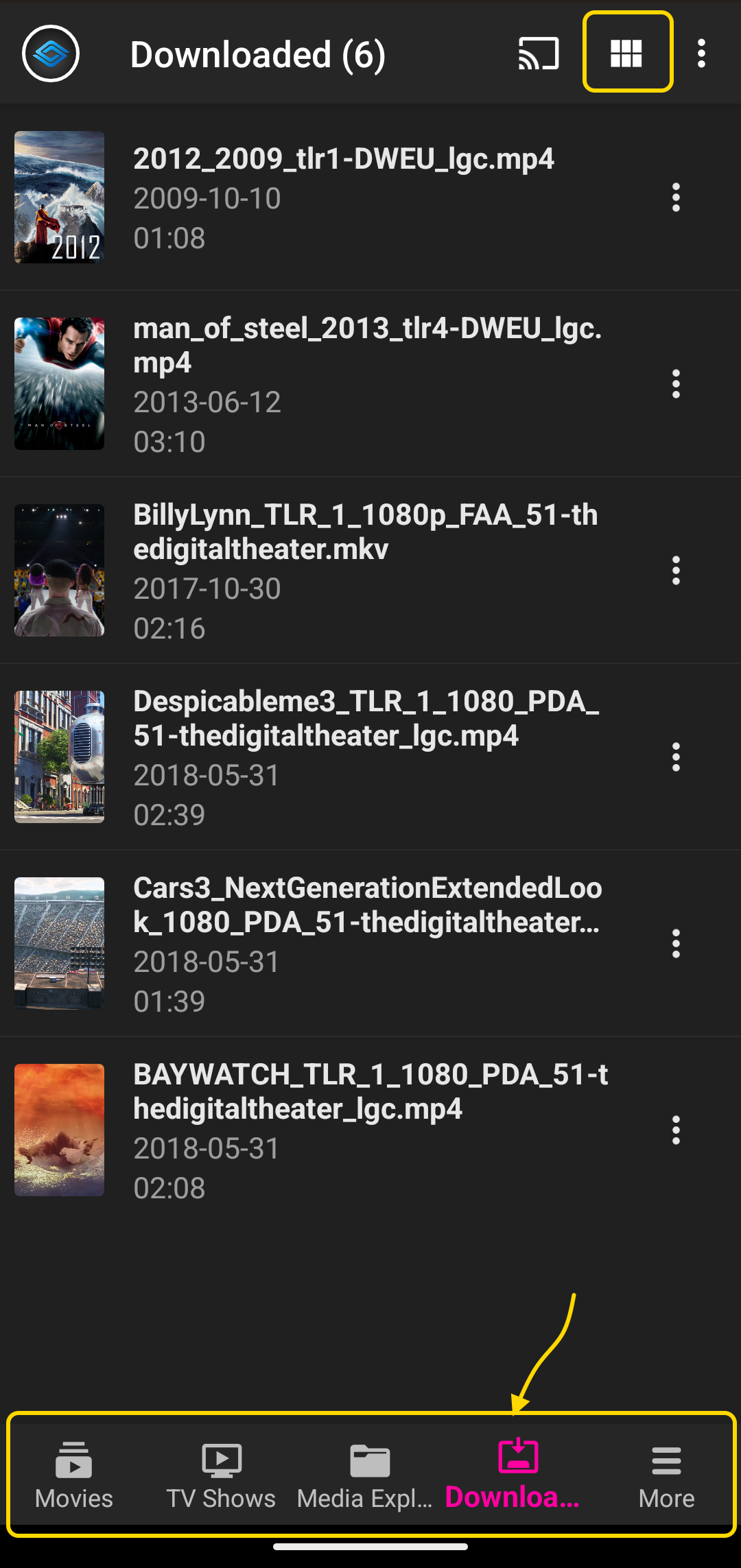
Task: Play the BAYWATCH_TLR_1 trailer
Action: (343, 1130)
